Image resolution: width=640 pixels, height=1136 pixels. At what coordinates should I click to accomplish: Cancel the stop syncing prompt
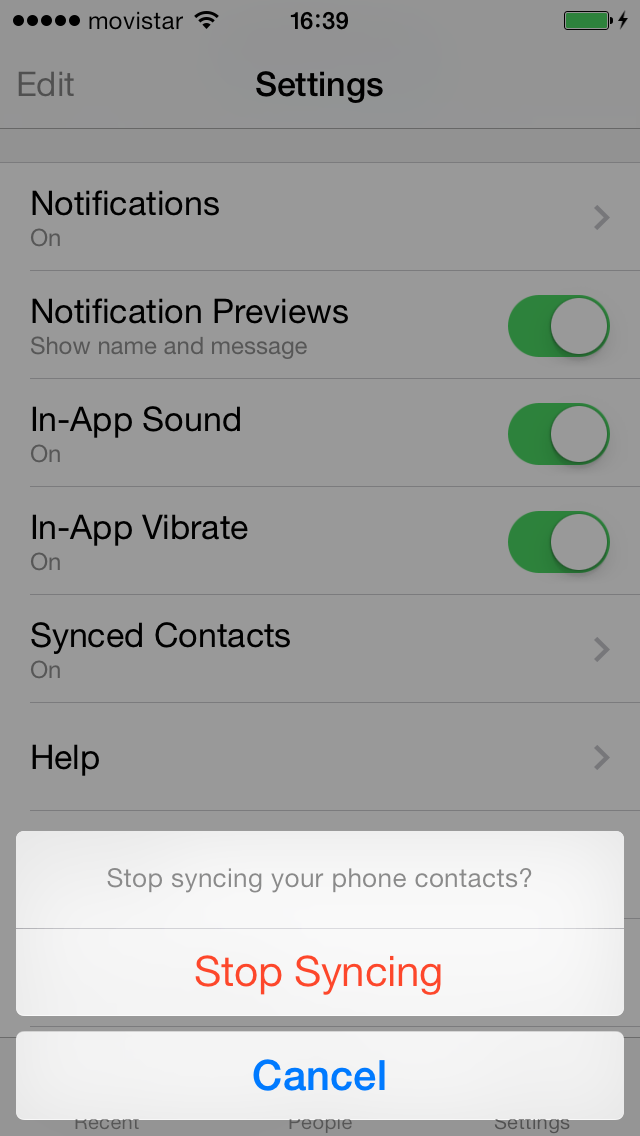pyautogui.click(x=319, y=1076)
